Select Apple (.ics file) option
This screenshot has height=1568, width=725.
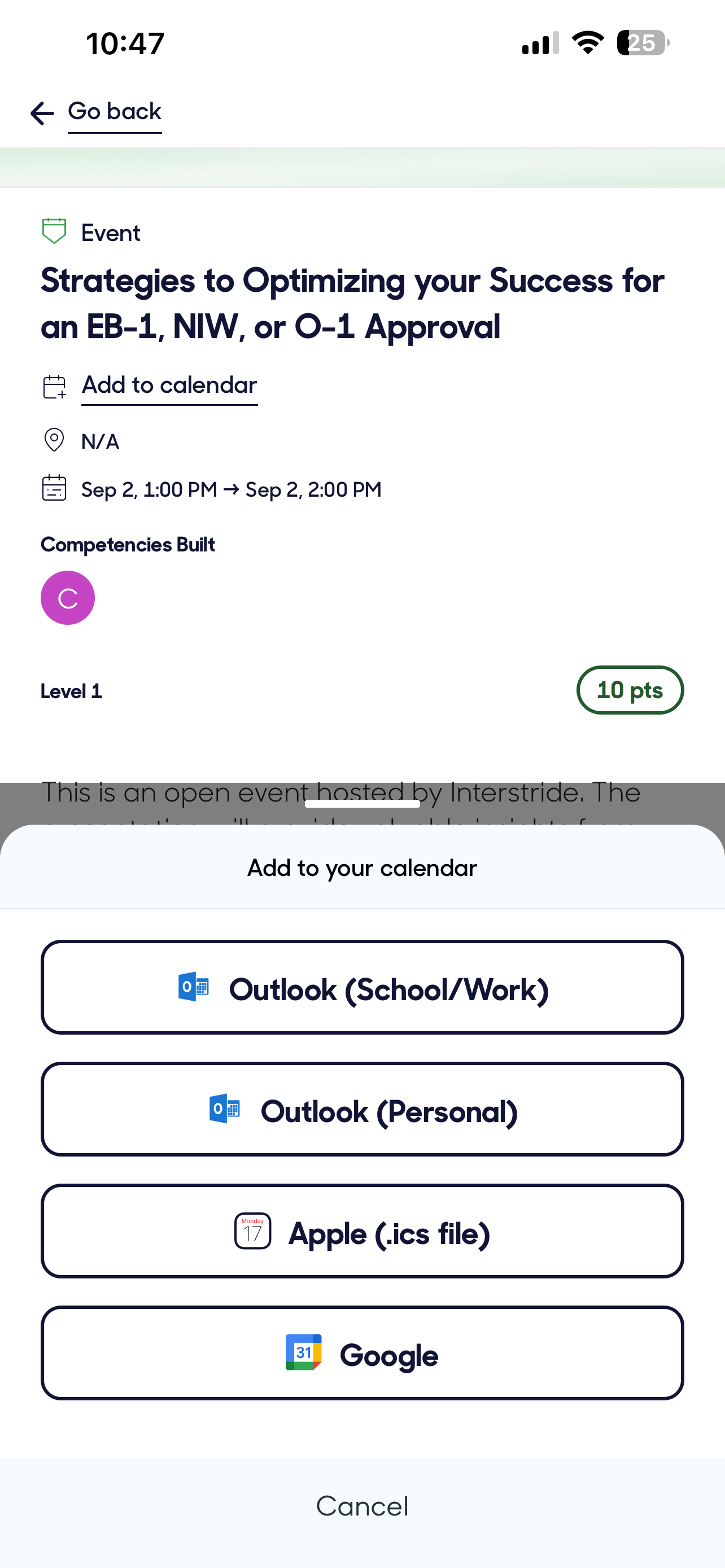point(362,1231)
